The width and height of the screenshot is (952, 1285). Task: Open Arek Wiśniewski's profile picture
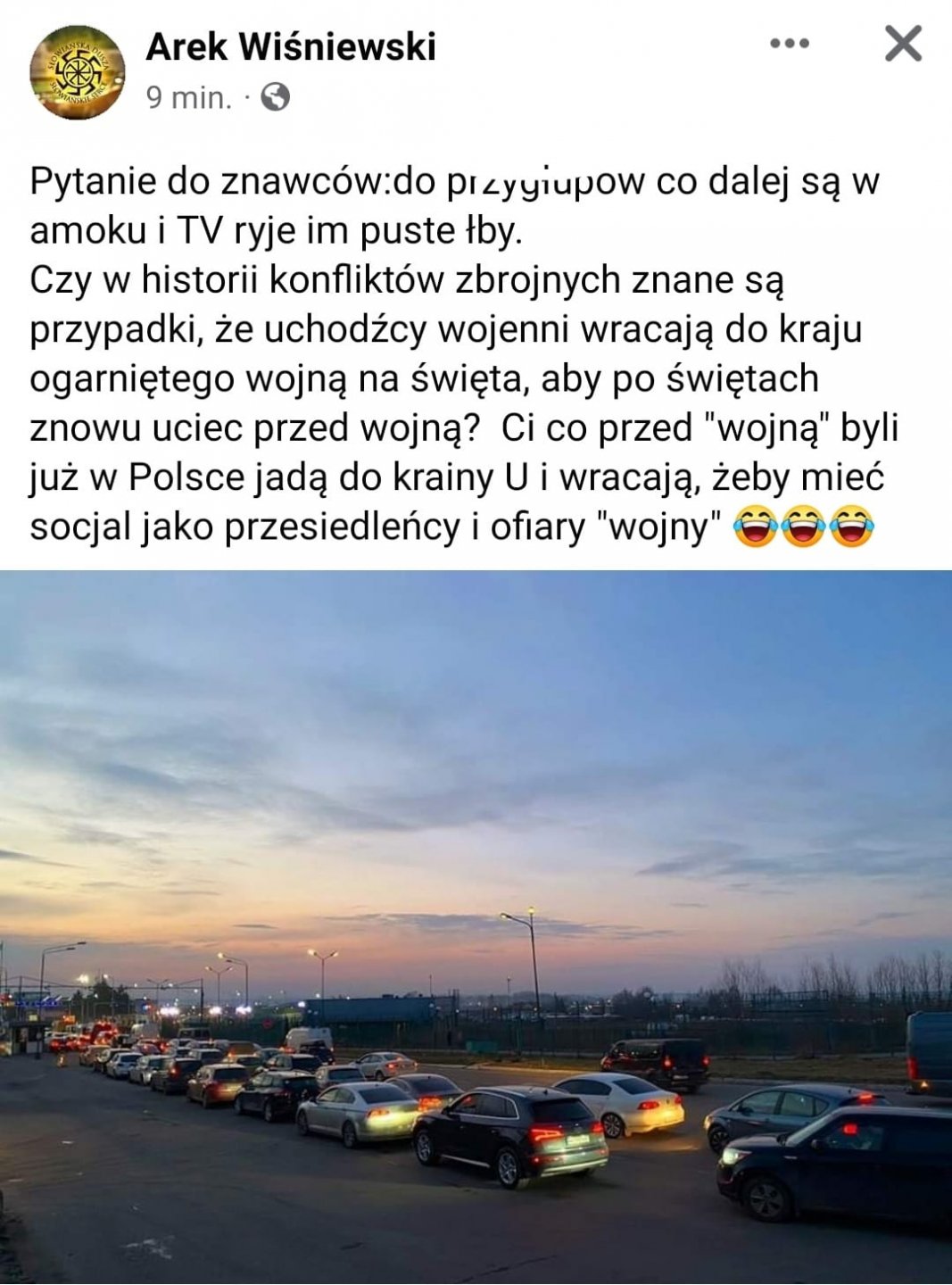[77, 72]
